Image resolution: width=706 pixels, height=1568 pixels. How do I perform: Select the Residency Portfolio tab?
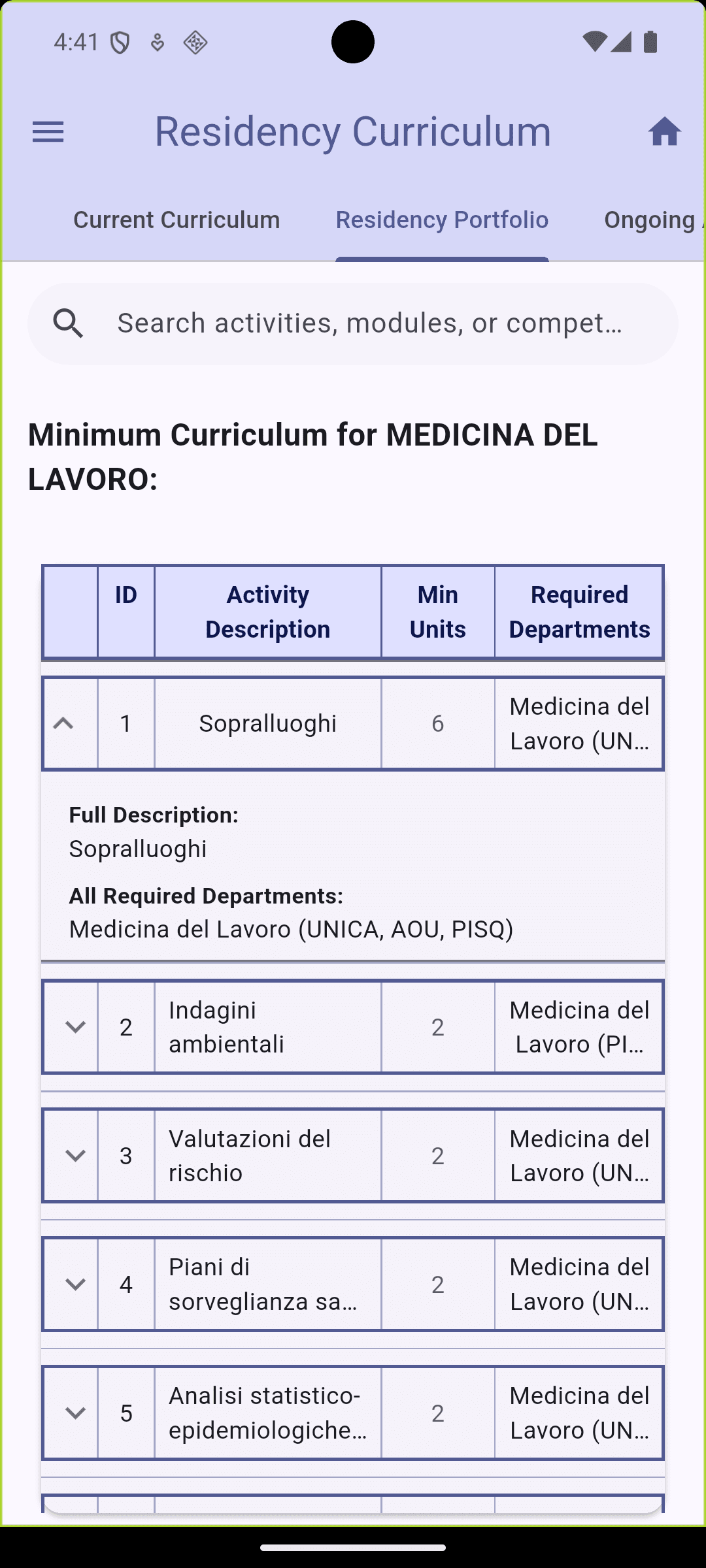tap(442, 220)
